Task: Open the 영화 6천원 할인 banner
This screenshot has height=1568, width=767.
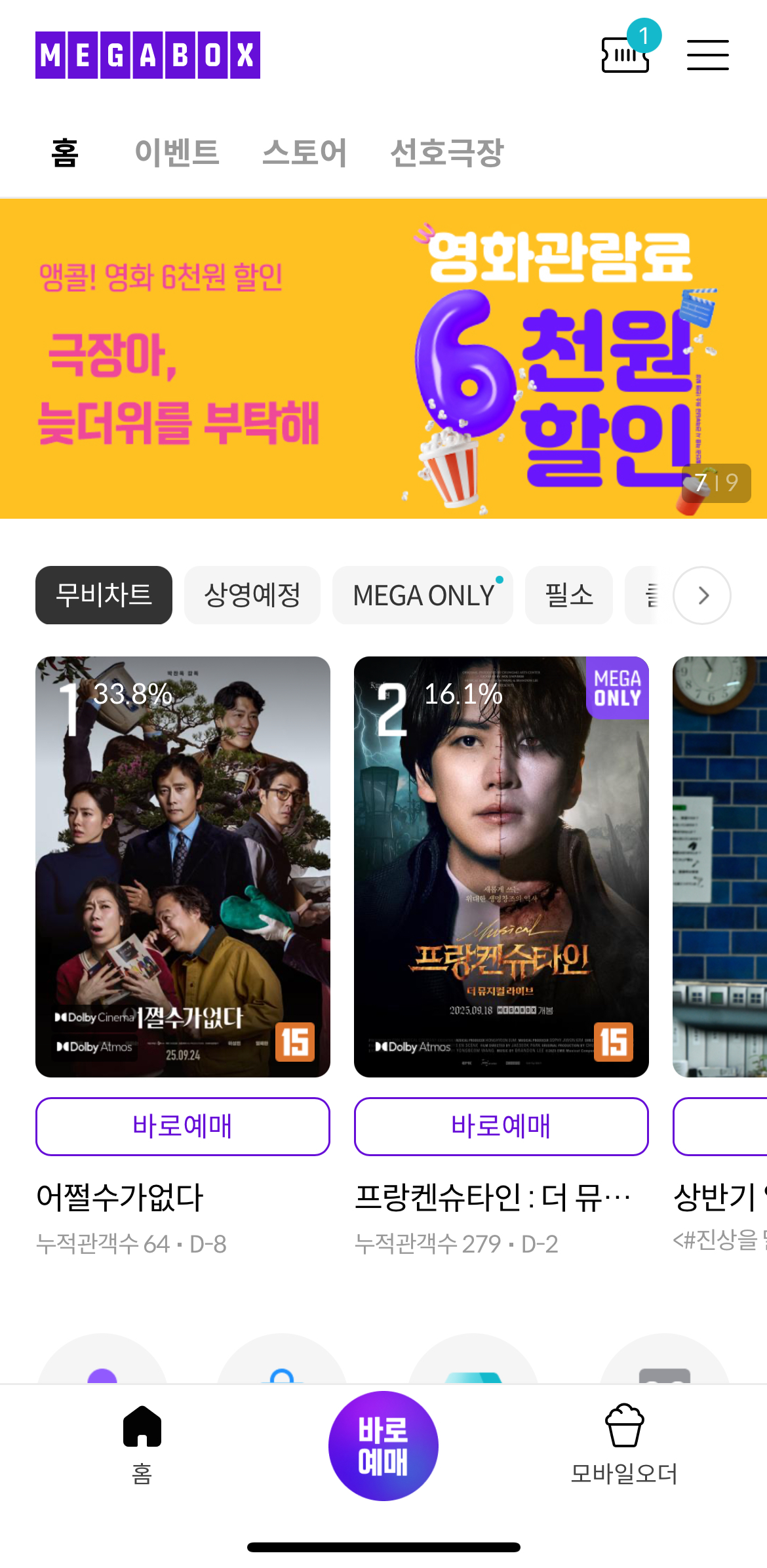Action: click(x=383, y=359)
